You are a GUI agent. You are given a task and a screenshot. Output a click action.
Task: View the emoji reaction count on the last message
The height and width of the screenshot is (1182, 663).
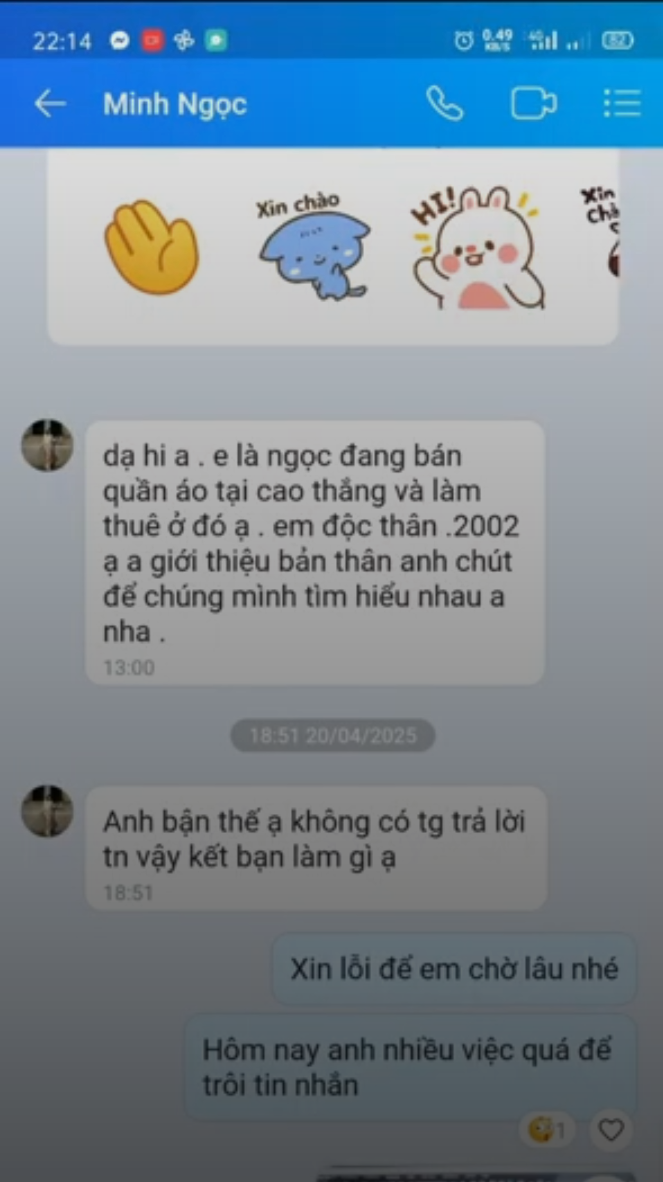click(x=549, y=1130)
